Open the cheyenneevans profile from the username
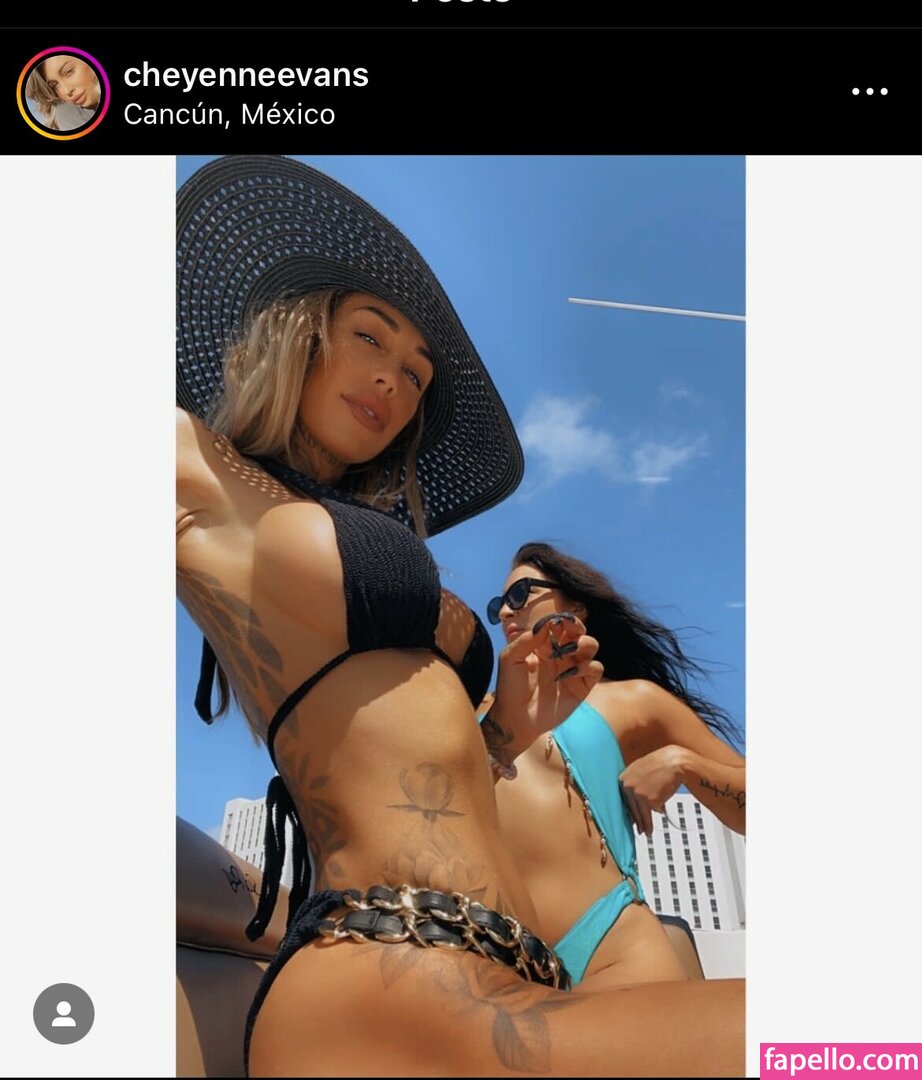 246,75
